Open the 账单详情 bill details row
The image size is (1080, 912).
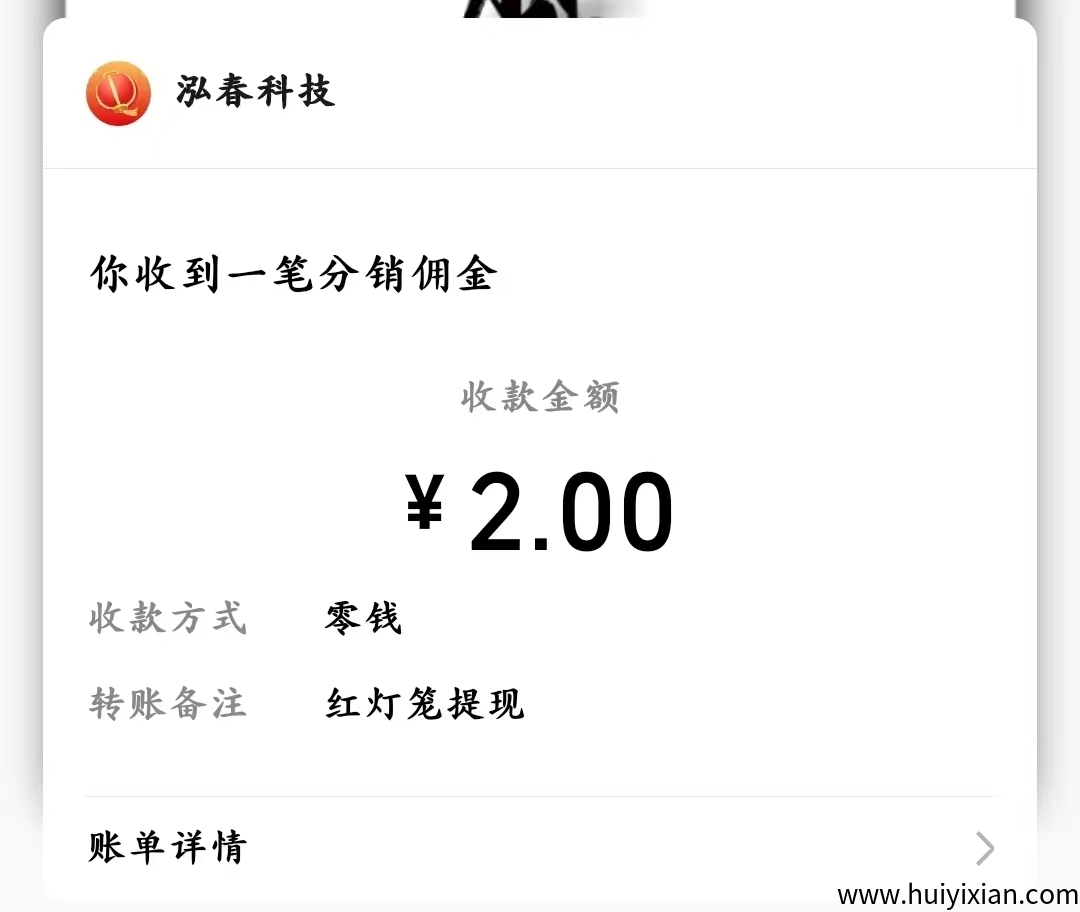[540, 848]
